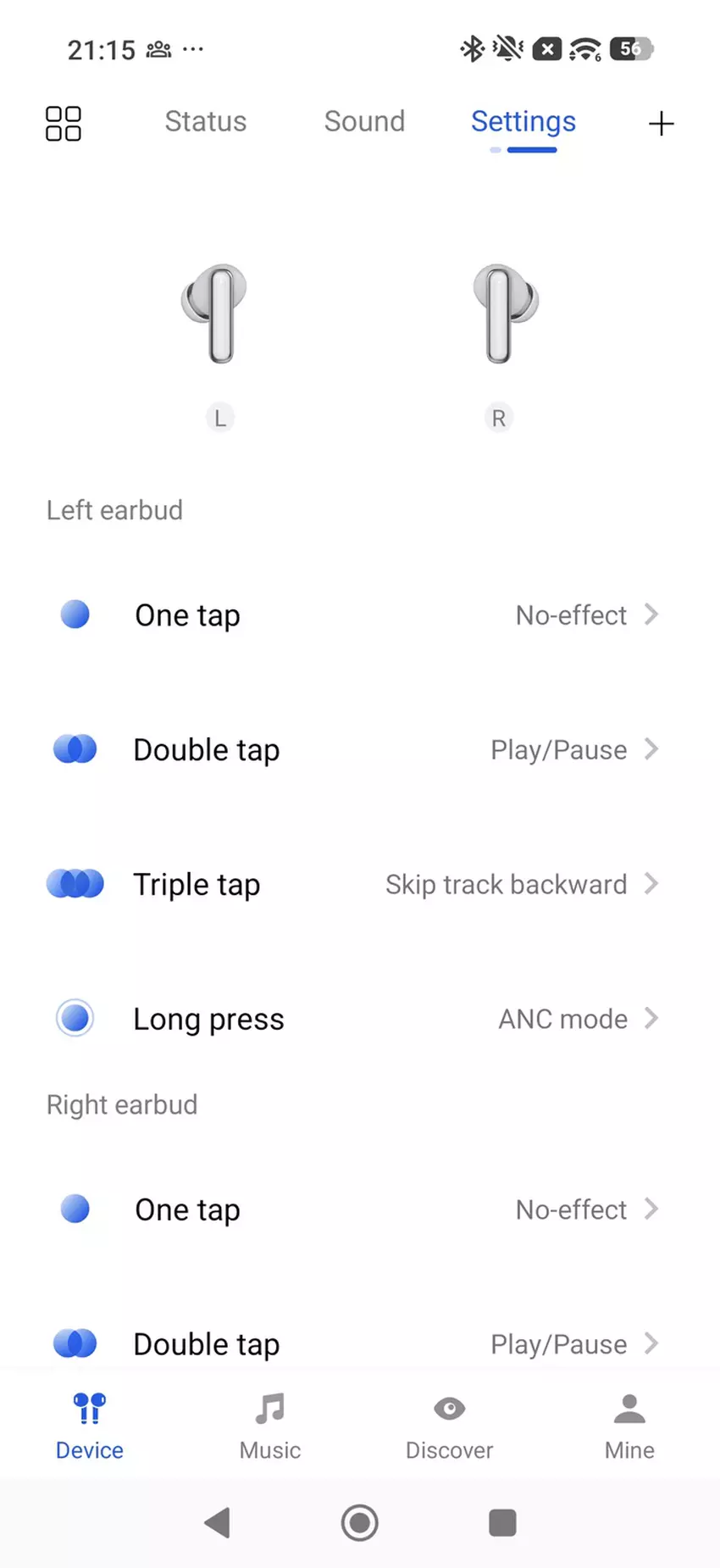This screenshot has height=1568, width=720.
Task: Switch to the Sound tab
Action: (x=364, y=122)
